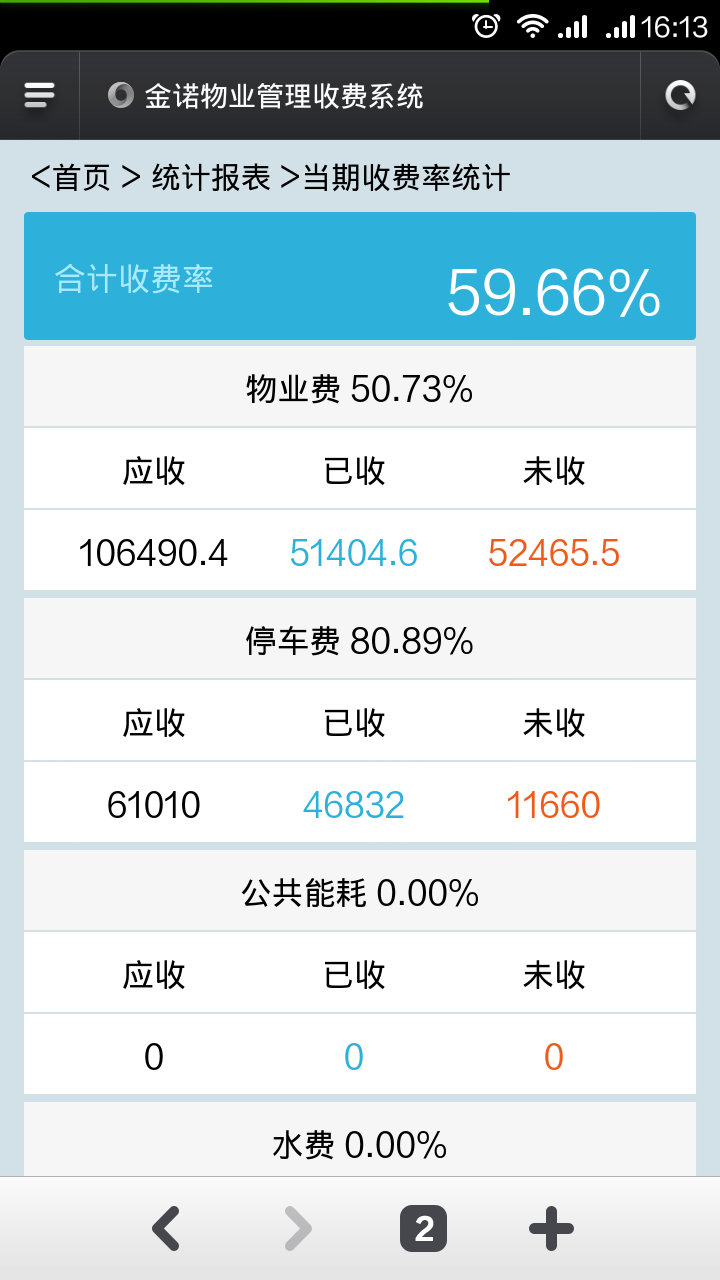Tap the page title address bar
The height and width of the screenshot is (1280, 720).
[x=360, y=95]
